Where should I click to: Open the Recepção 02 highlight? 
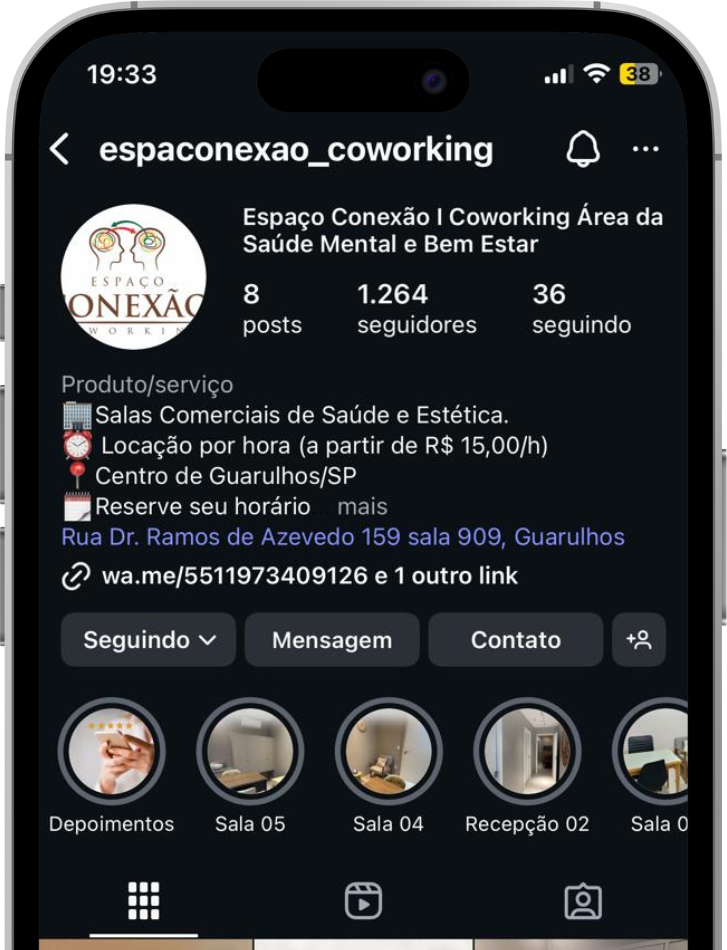tap(526, 751)
